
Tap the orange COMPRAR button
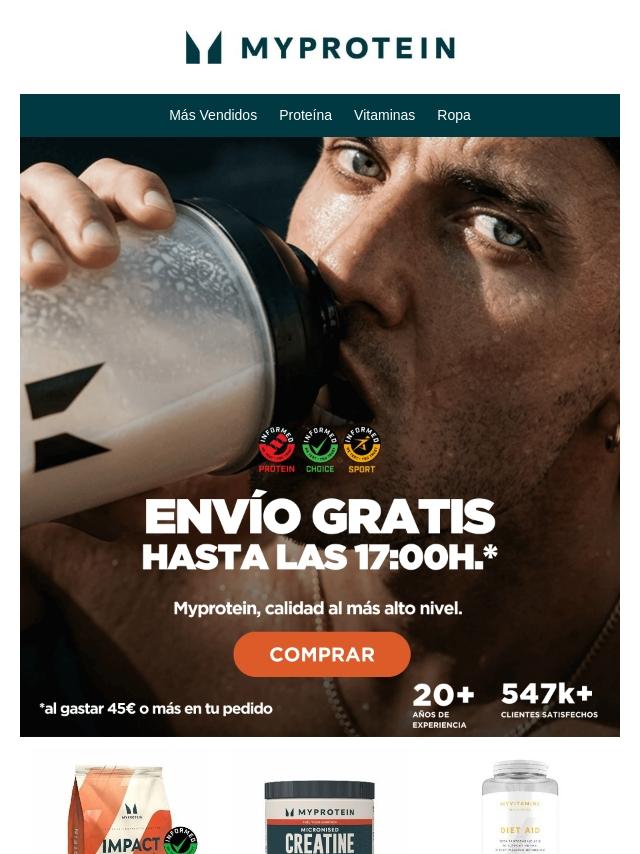[322, 654]
